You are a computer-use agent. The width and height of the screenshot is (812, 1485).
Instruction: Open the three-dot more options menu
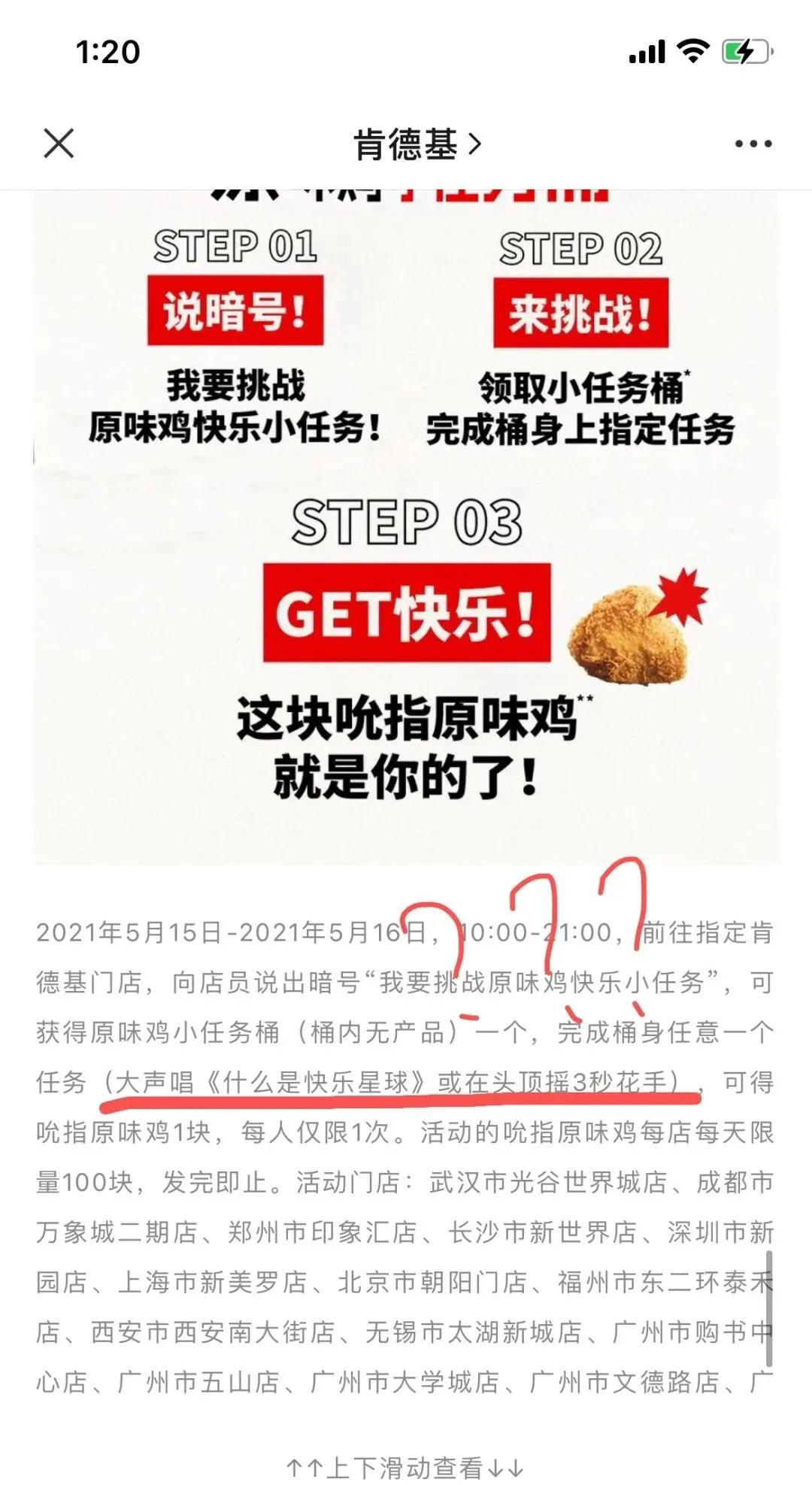click(753, 144)
